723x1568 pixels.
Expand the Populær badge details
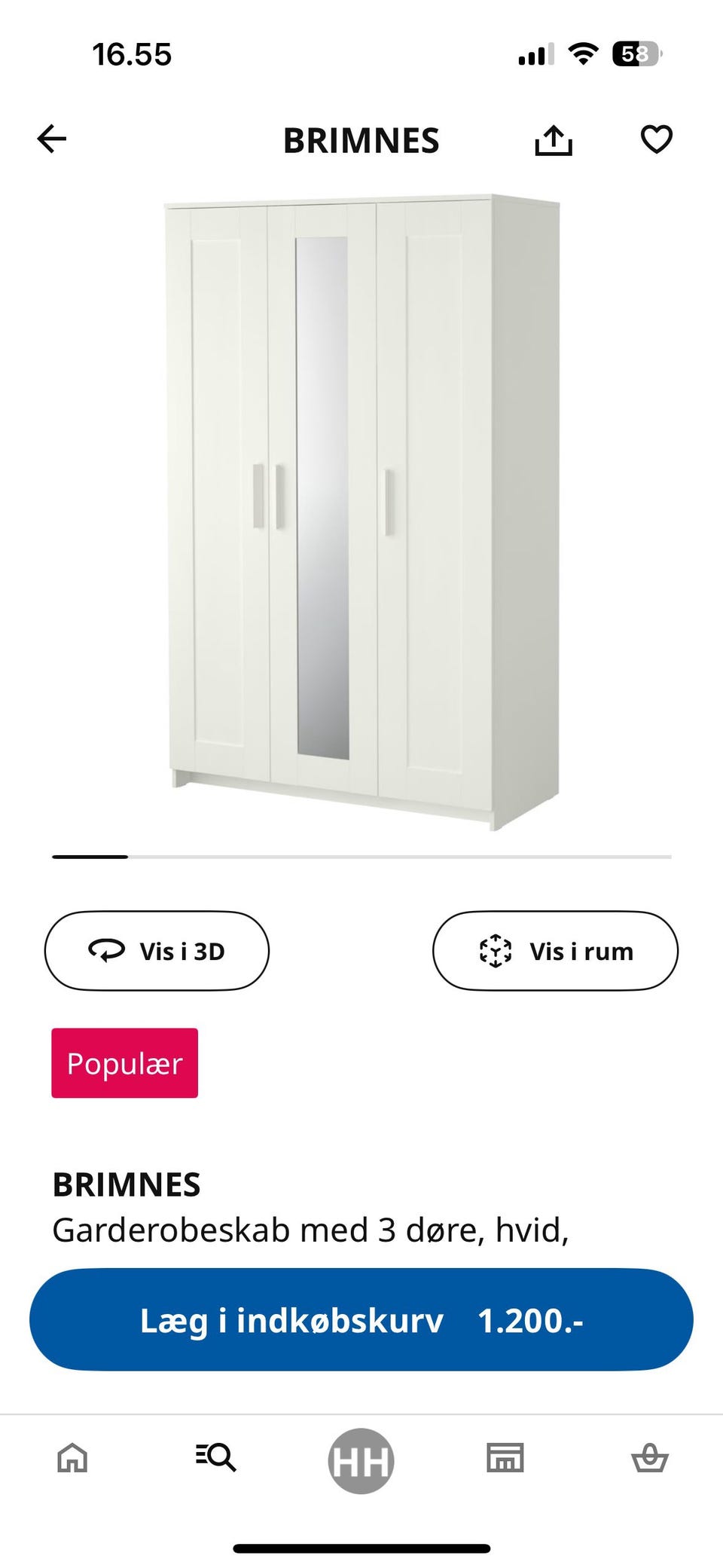pos(125,1064)
